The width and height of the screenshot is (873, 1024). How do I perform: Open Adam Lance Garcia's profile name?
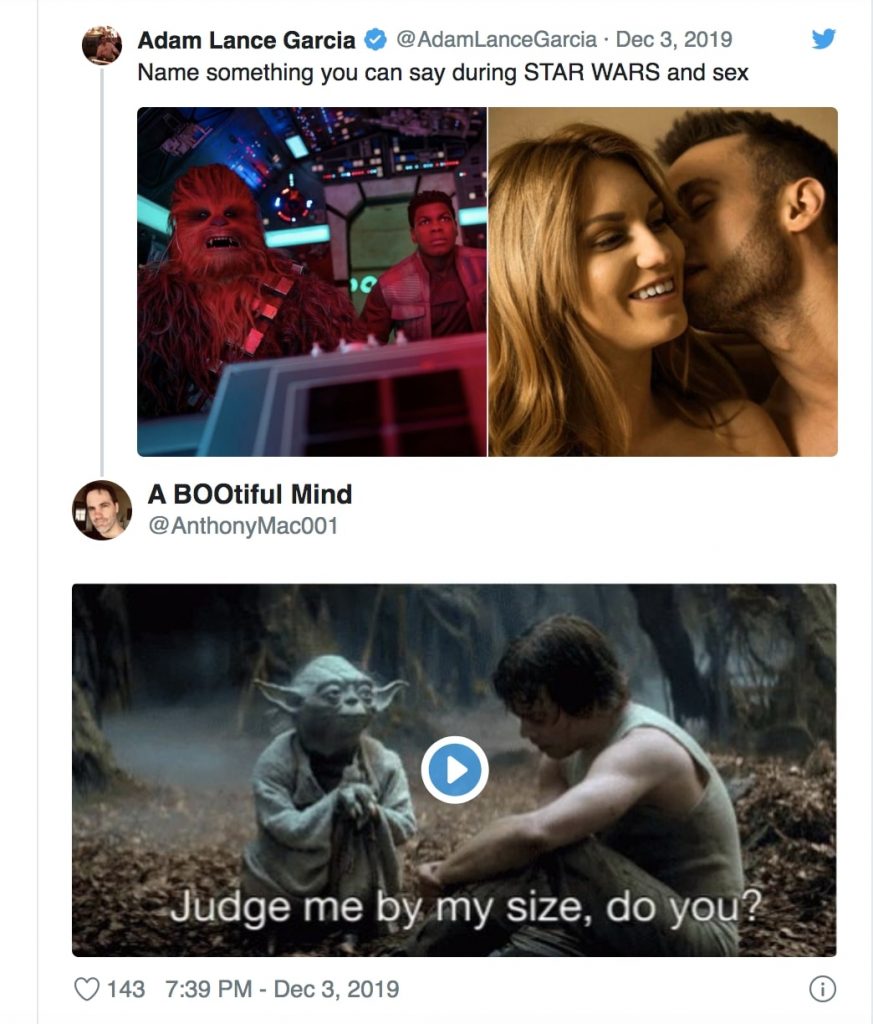pyautogui.click(x=246, y=41)
